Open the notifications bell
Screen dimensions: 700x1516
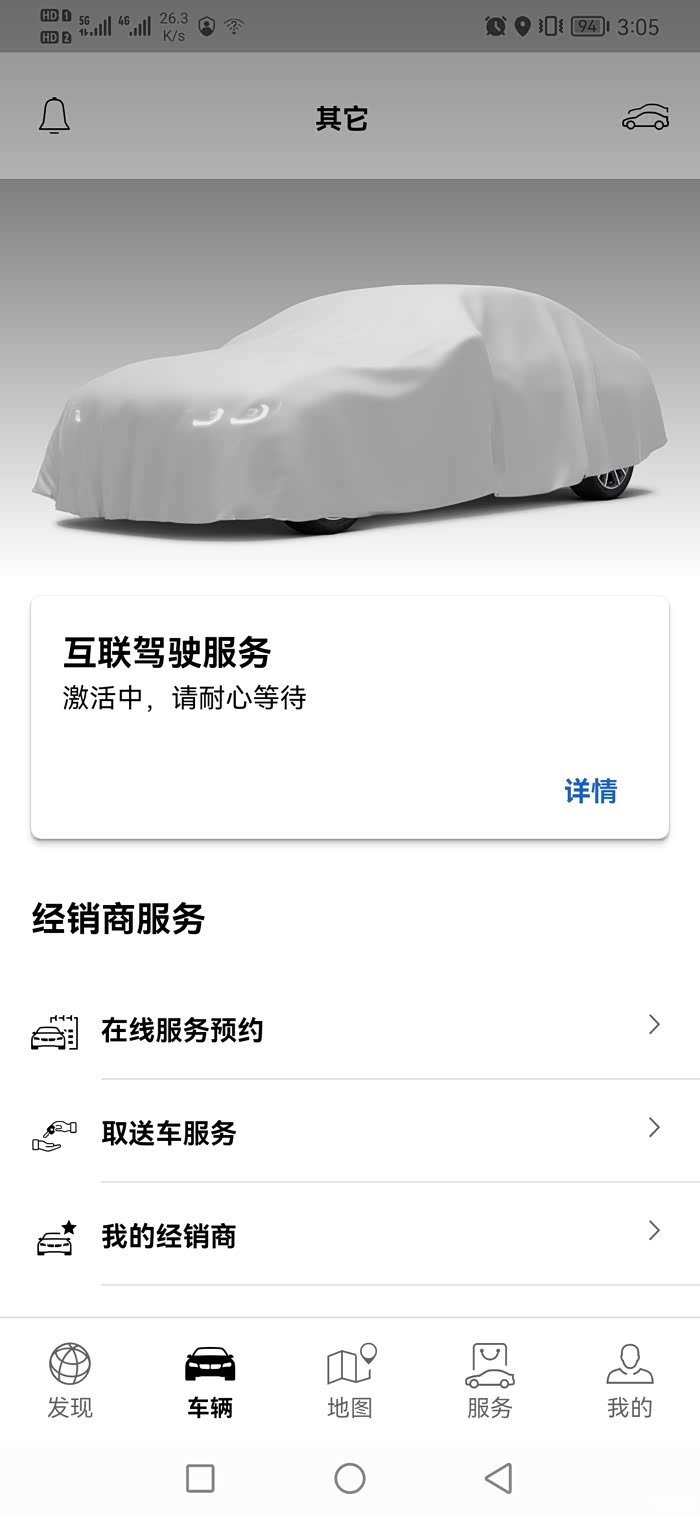[55, 117]
